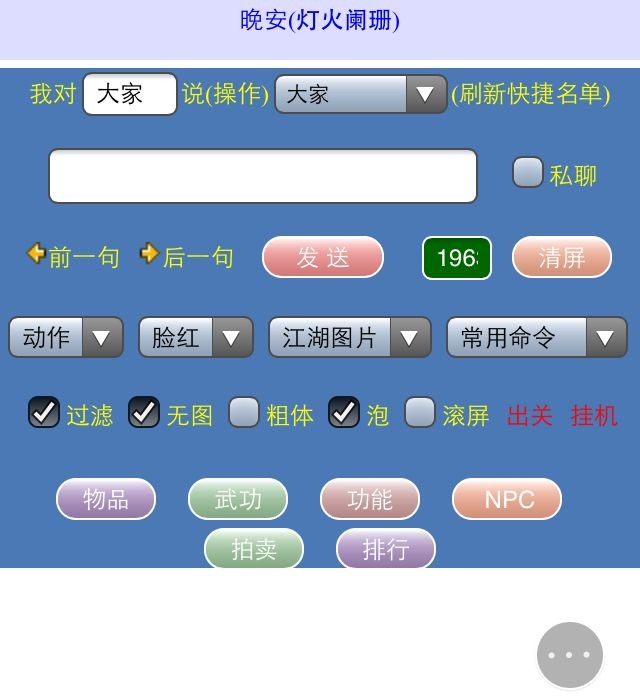The height and width of the screenshot is (696, 640).
Task: Open the 脸红 emotion dropdown
Action: [195, 337]
